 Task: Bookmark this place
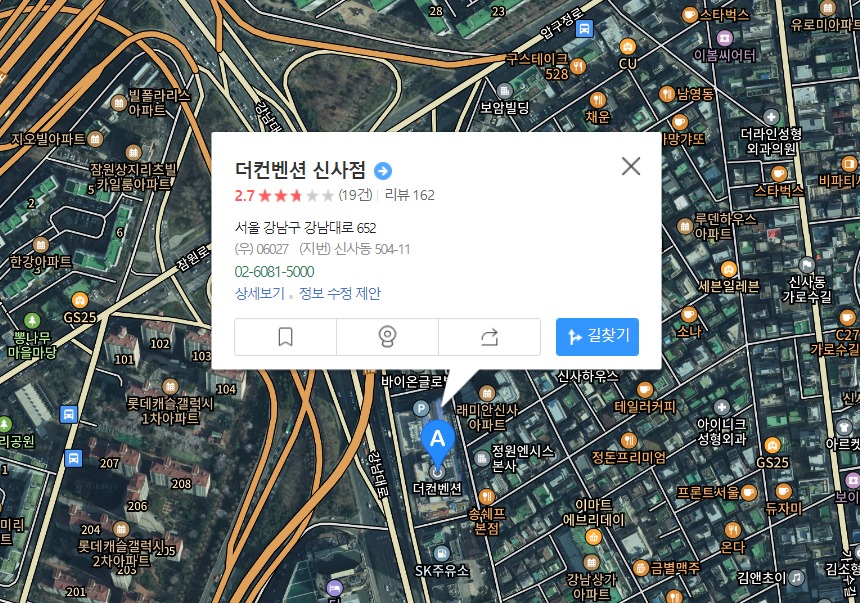(x=285, y=337)
